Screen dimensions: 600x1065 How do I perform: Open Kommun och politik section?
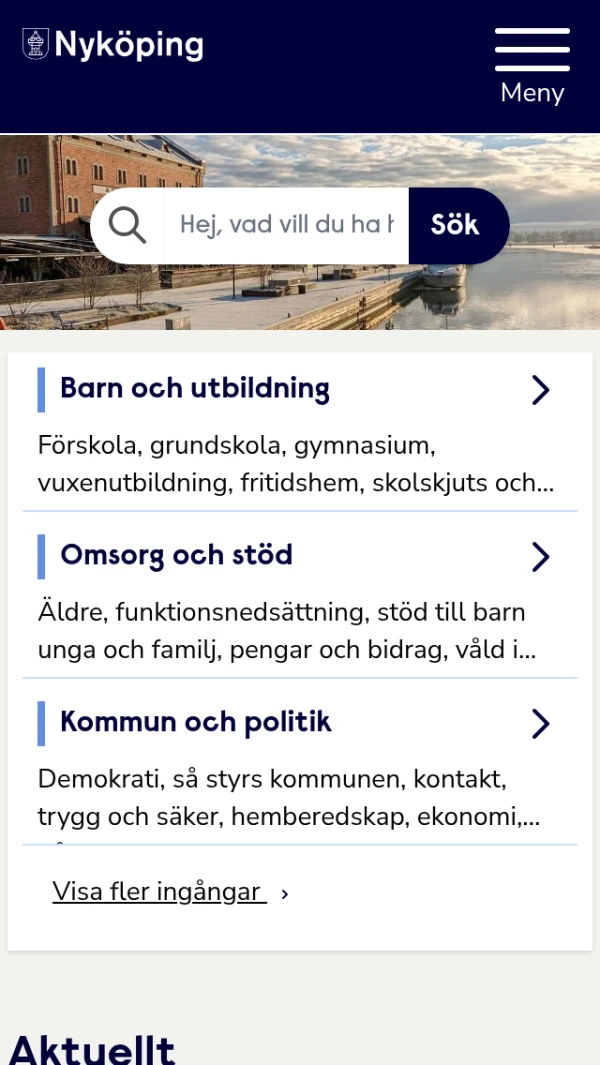196,723
